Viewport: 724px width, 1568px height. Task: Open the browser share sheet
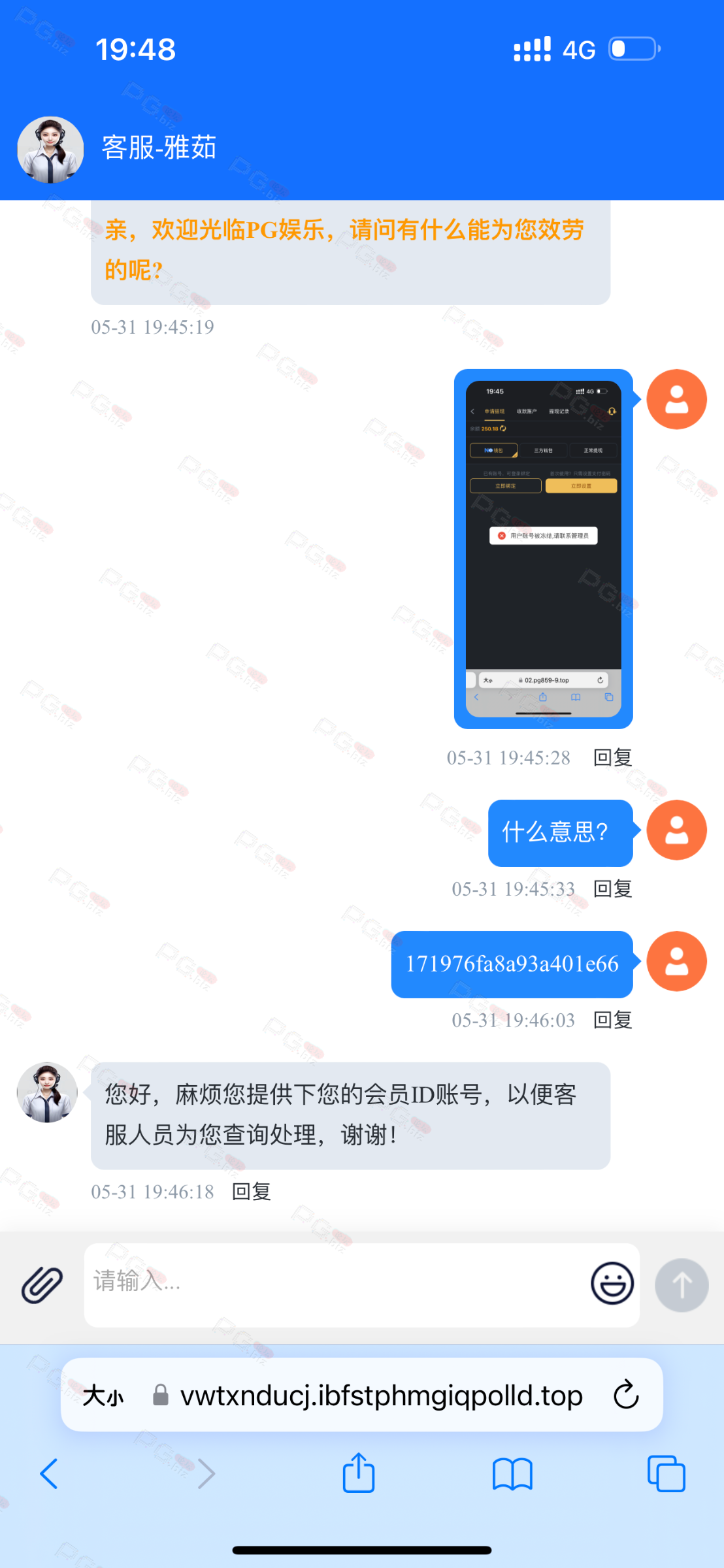click(359, 1472)
